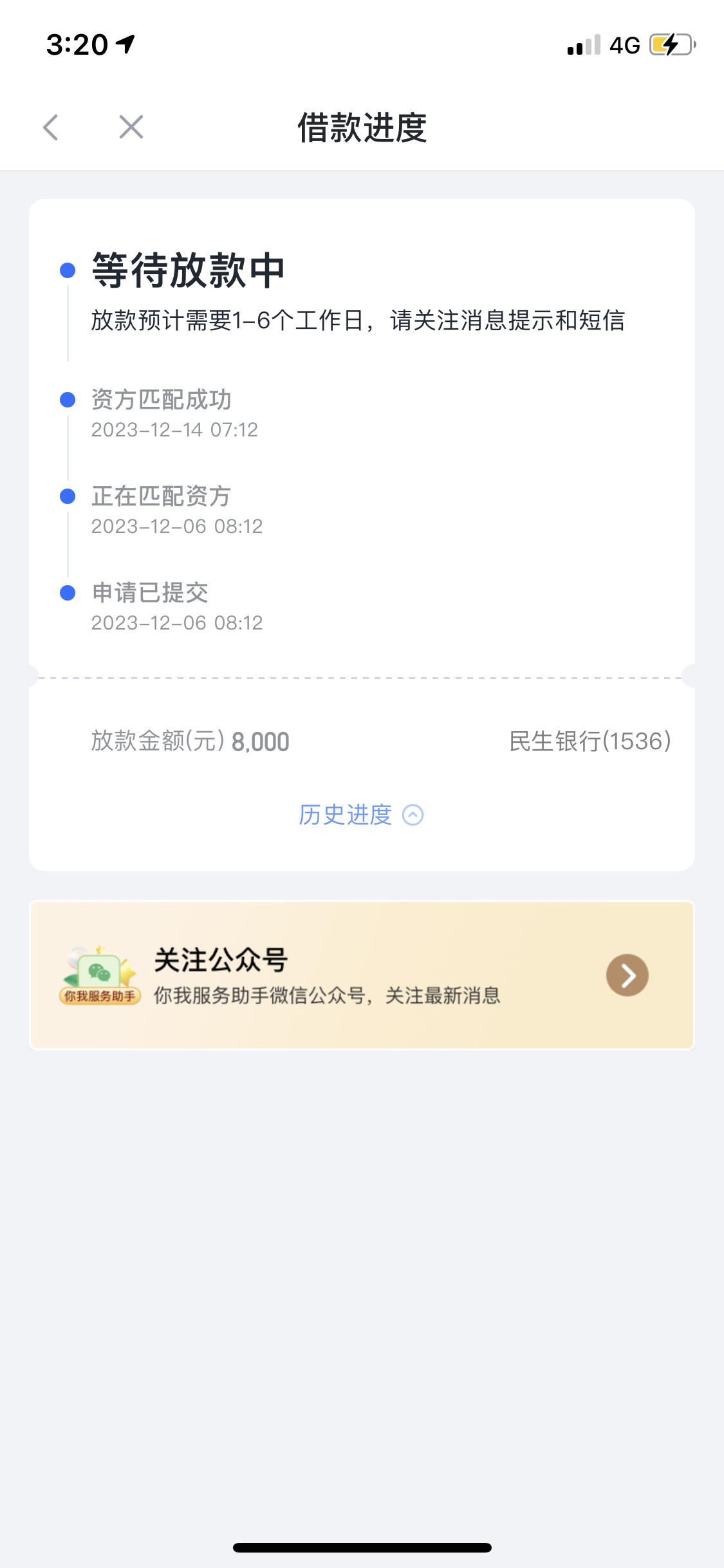This screenshot has width=724, height=1568.
Task: Open the 关注公众号 banner
Action: tap(362, 975)
